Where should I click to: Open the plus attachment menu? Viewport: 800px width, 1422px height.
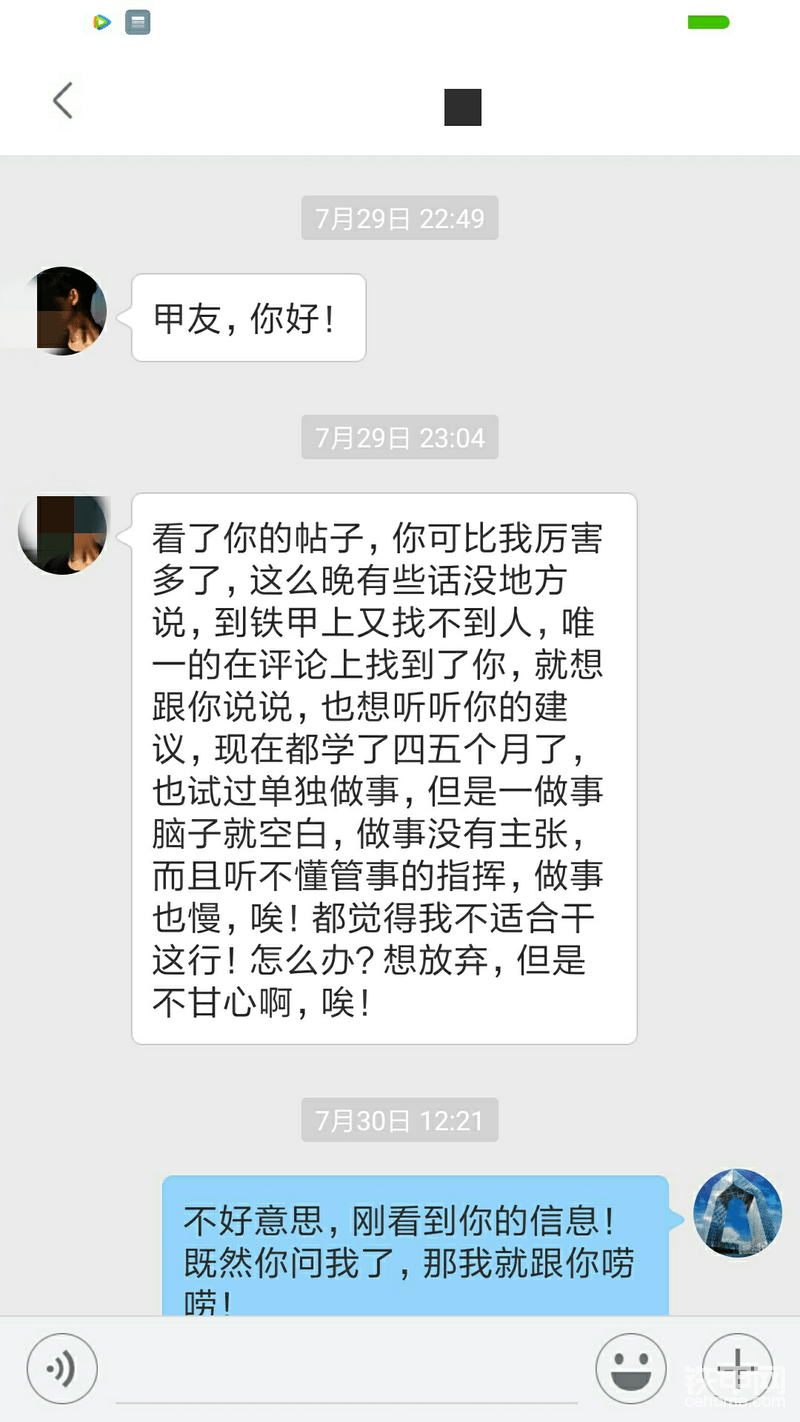pos(737,1367)
